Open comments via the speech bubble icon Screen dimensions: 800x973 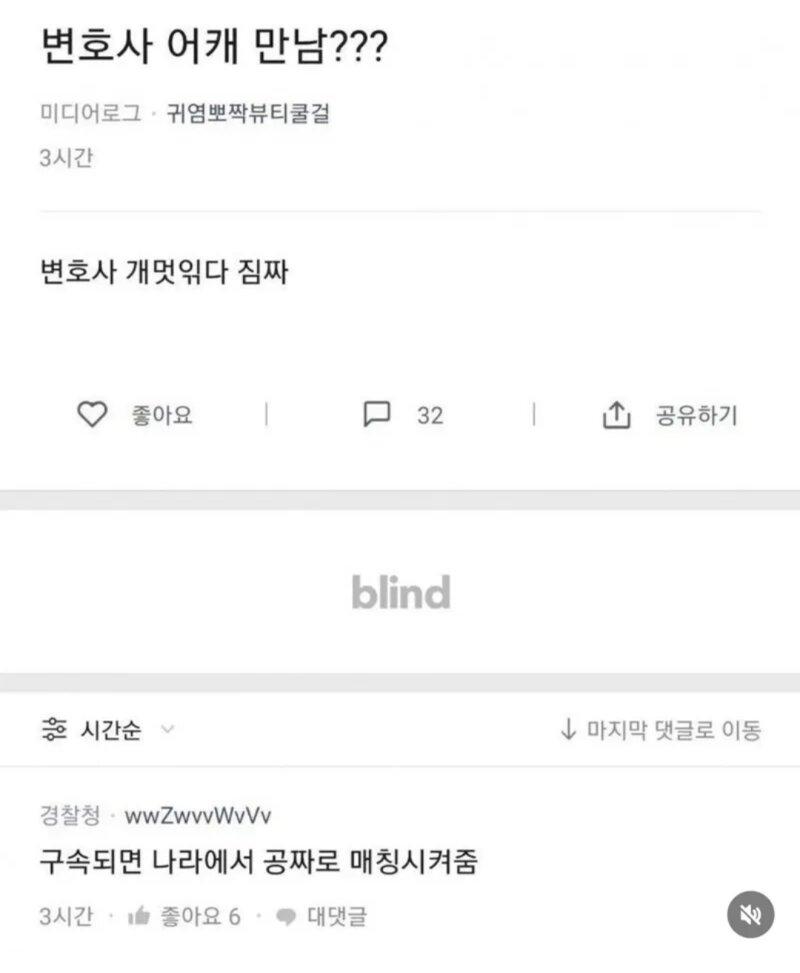(377, 415)
